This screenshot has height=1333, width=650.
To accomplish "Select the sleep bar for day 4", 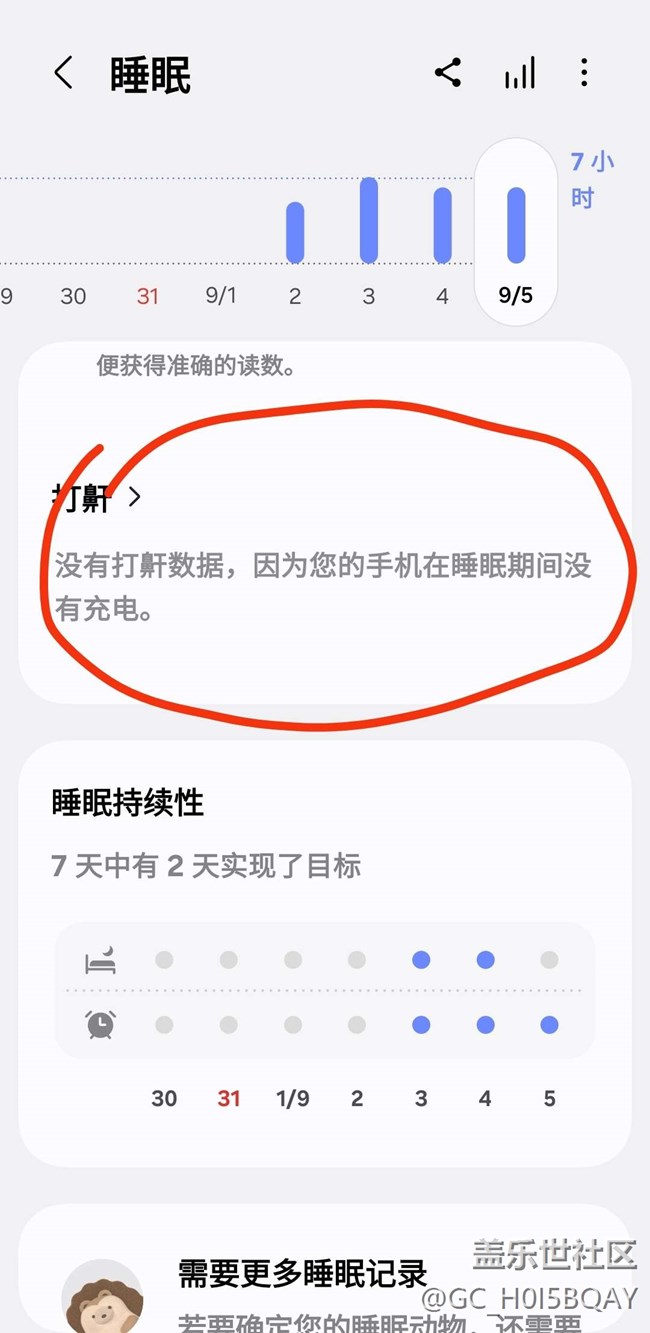I will pos(442,226).
